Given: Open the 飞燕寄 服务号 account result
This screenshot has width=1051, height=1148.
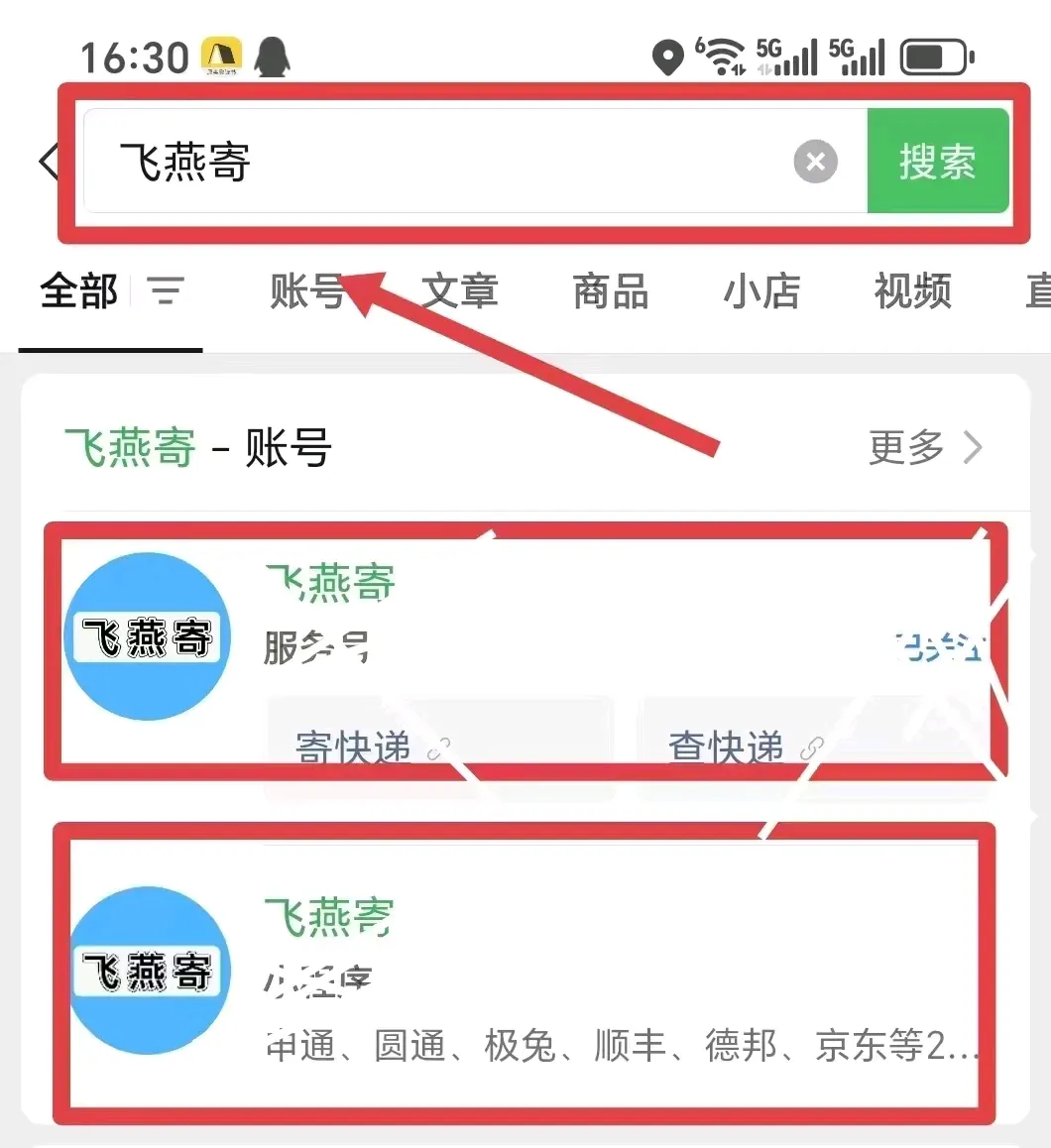Looking at the screenshot, I should [496, 615].
